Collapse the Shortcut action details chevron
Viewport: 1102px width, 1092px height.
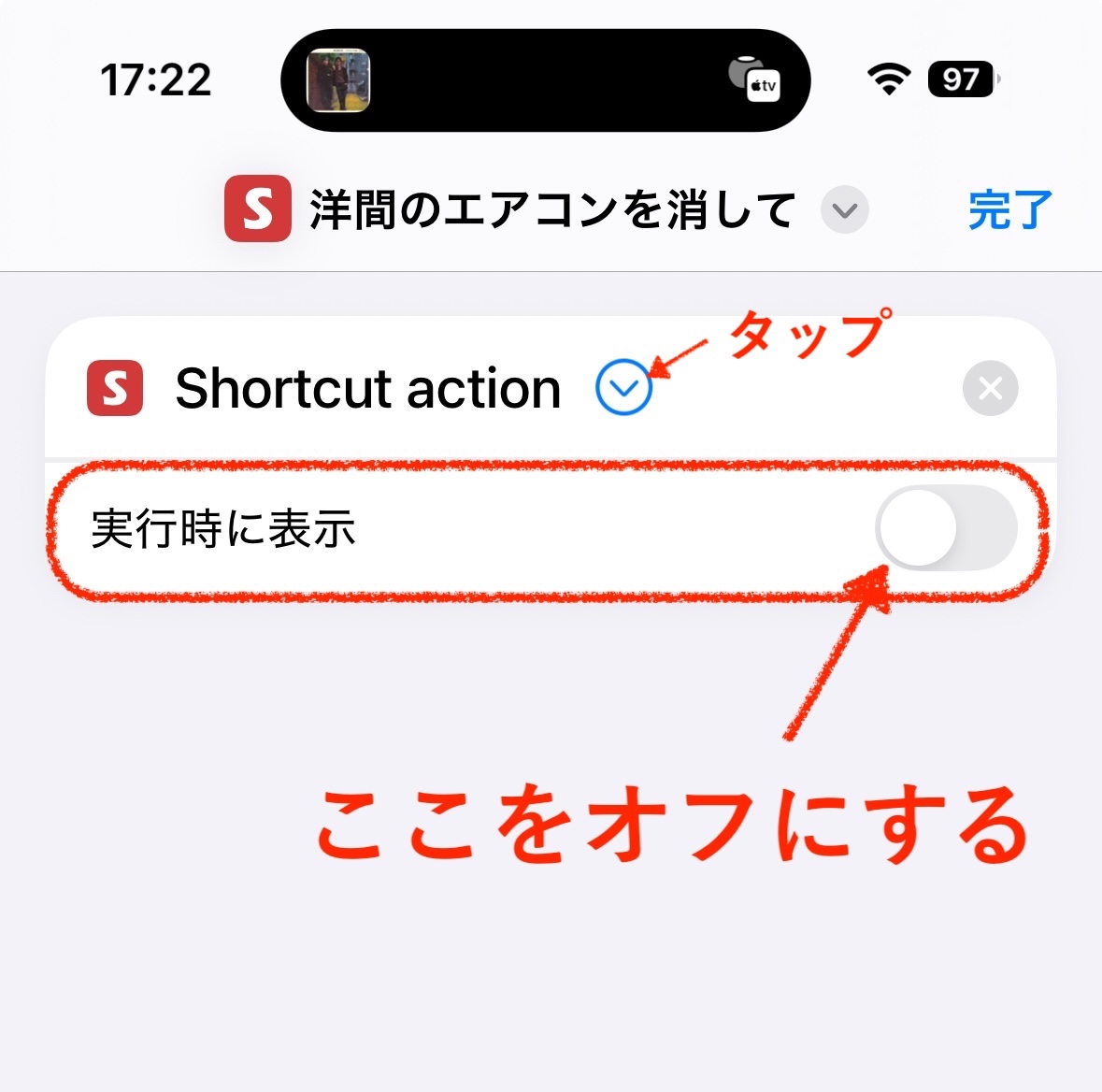pyautogui.click(x=623, y=388)
